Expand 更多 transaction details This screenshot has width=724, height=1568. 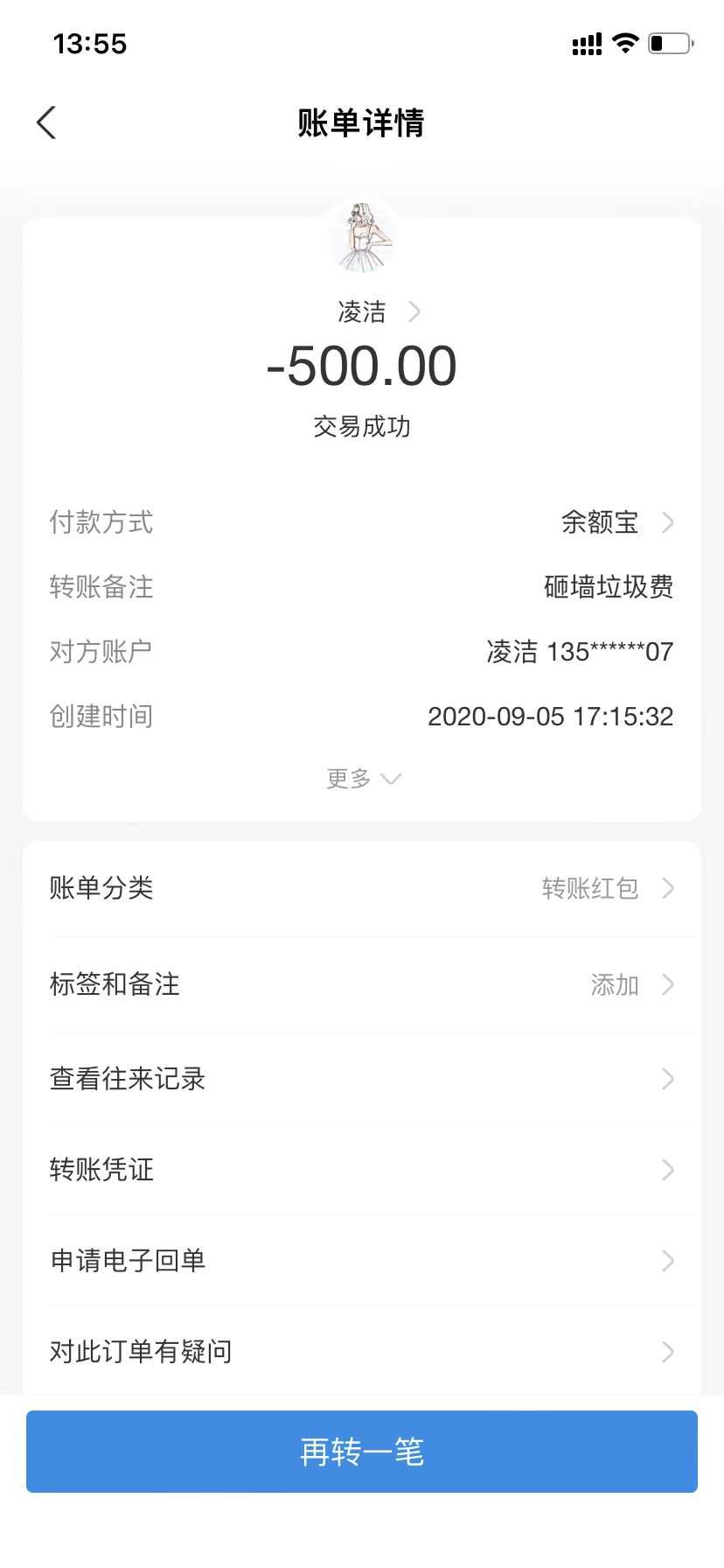362,778
